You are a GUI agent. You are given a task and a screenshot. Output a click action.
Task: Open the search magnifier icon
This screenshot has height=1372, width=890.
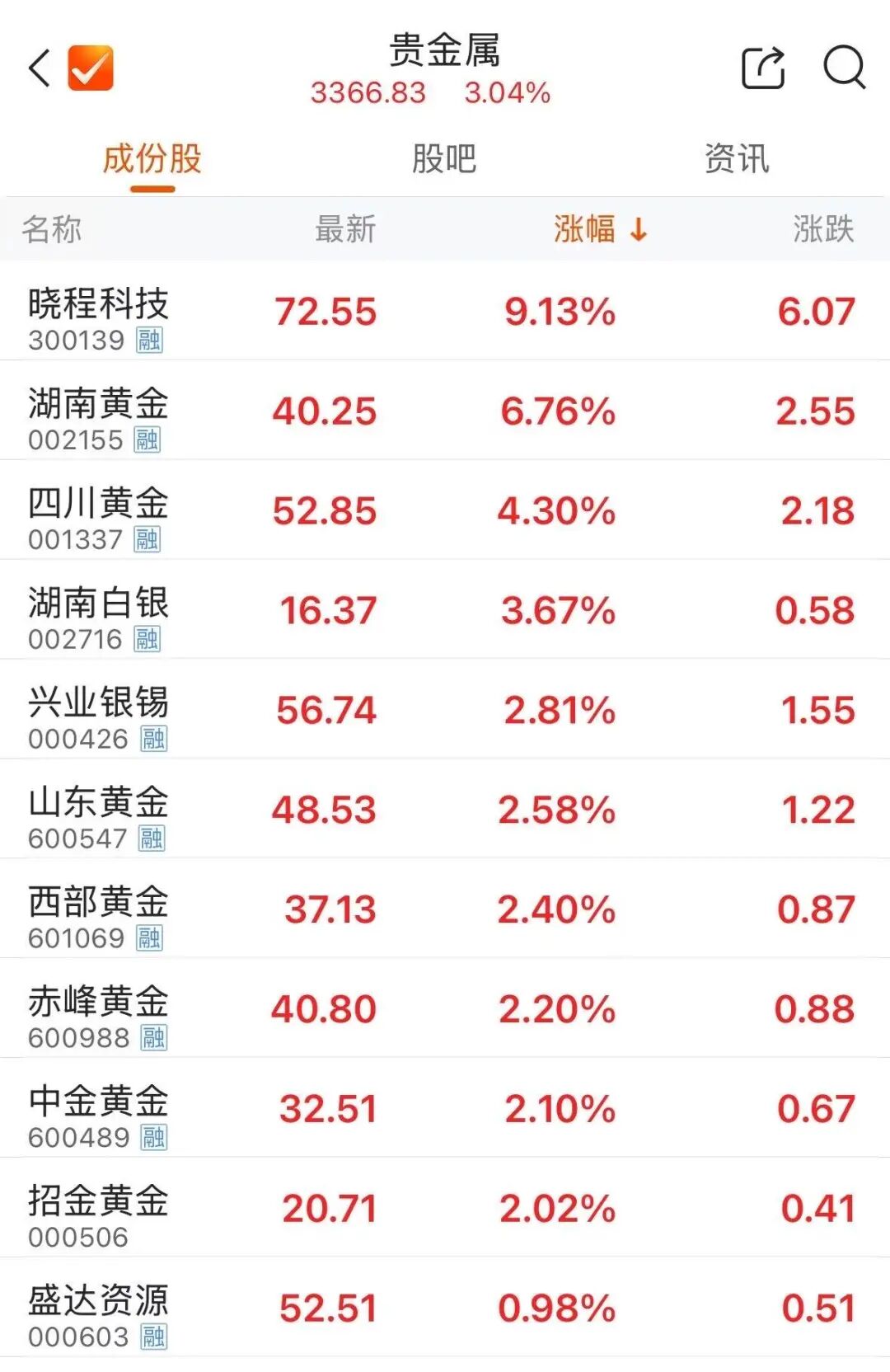pos(845,67)
